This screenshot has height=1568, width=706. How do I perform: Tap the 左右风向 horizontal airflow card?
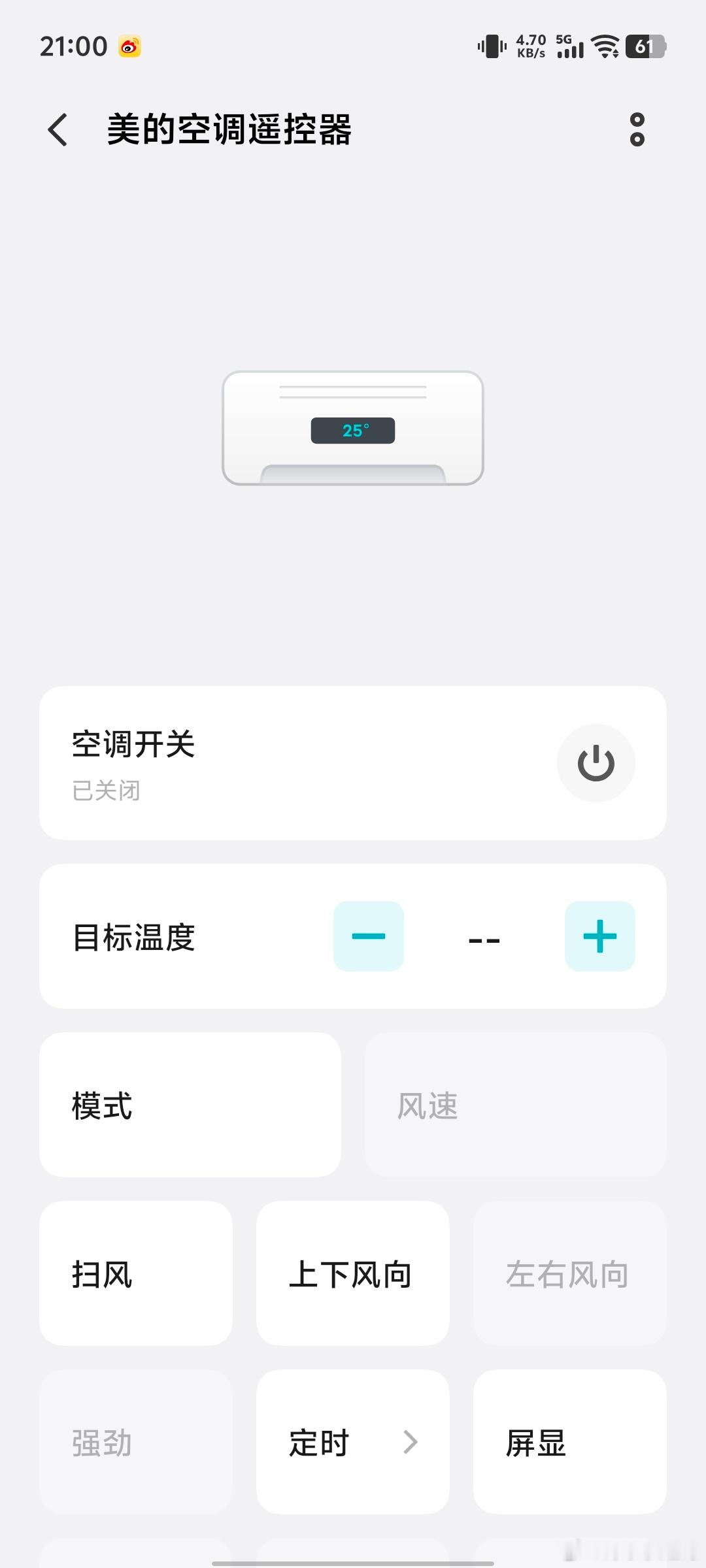569,1275
